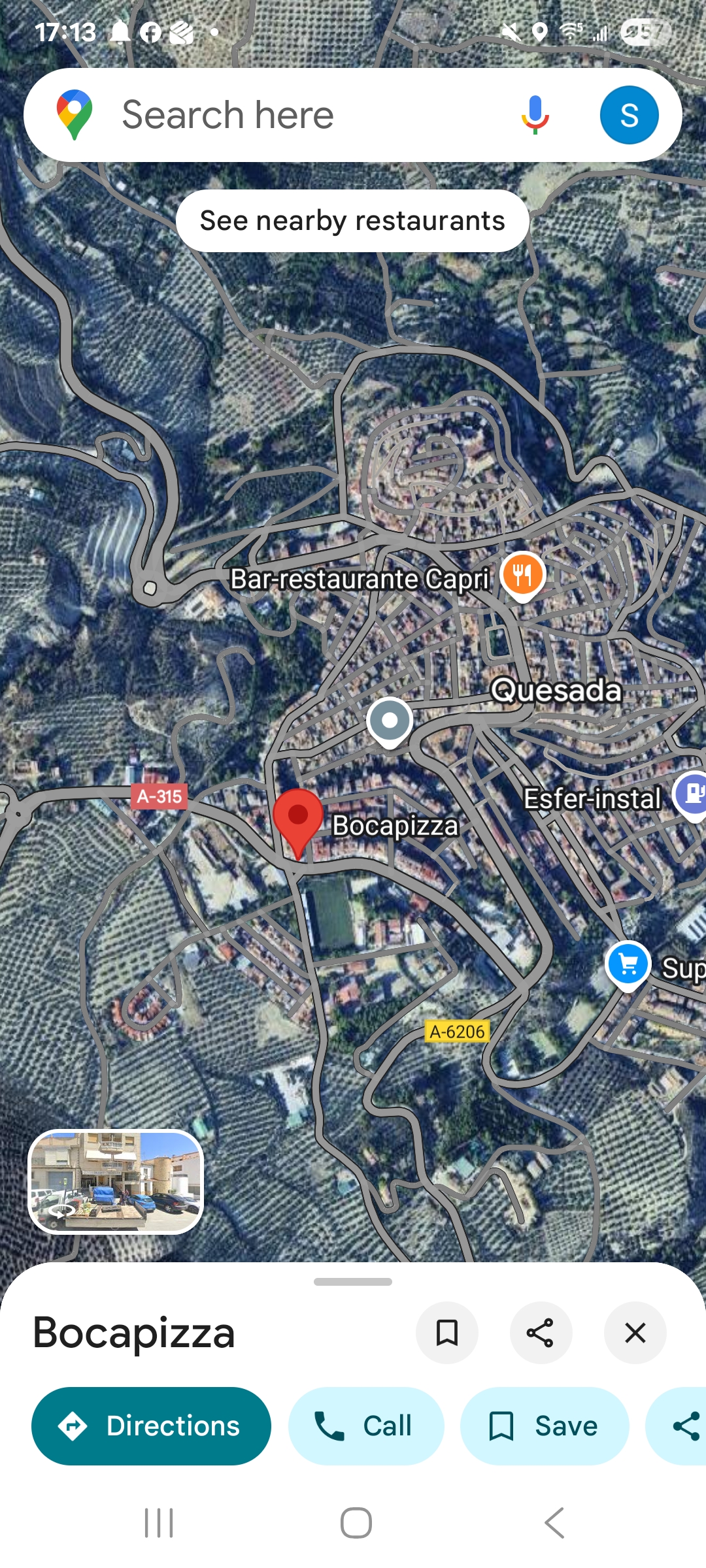Share Bocapizza using the header share icon
The height and width of the screenshot is (1568, 706).
tap(541, 1333)
